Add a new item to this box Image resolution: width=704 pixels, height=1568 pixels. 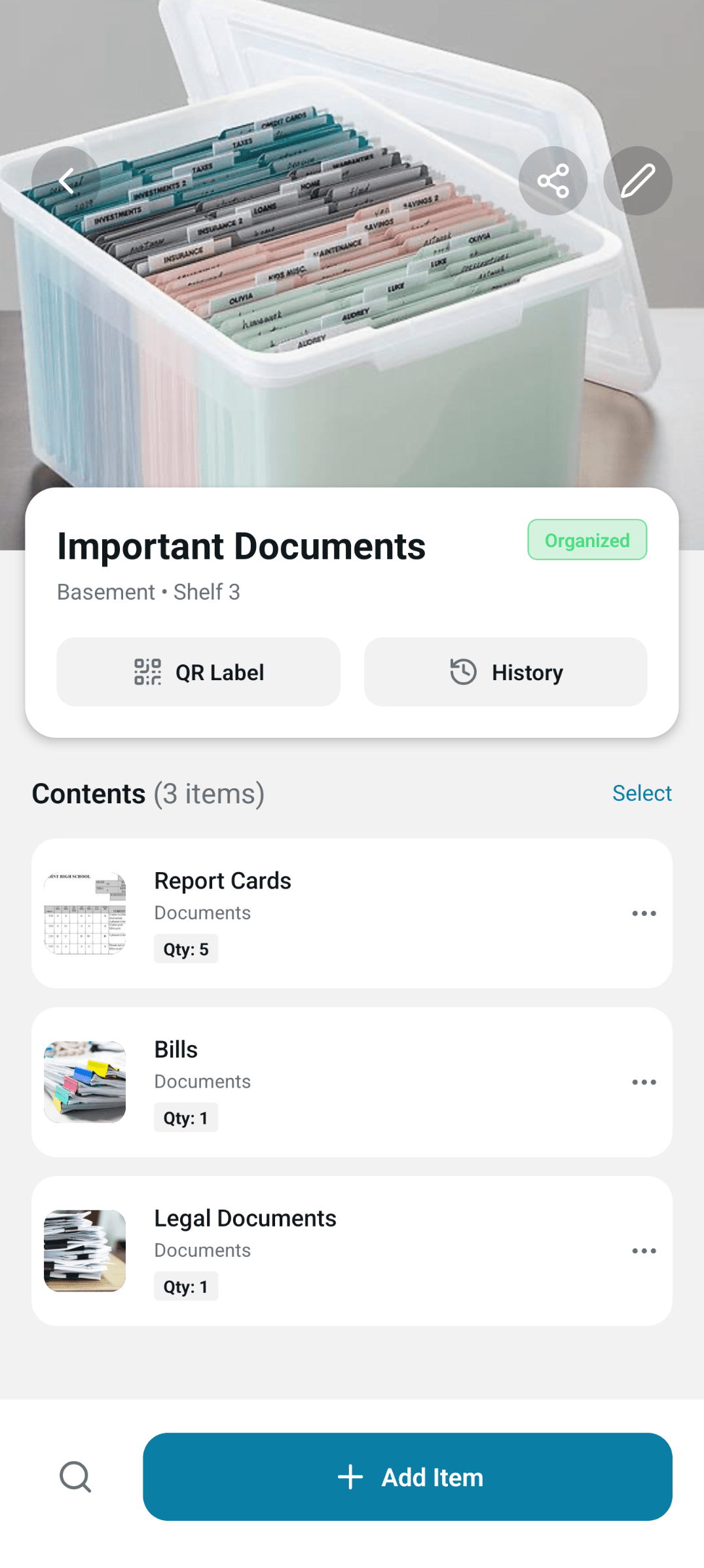coord(407,1477)
